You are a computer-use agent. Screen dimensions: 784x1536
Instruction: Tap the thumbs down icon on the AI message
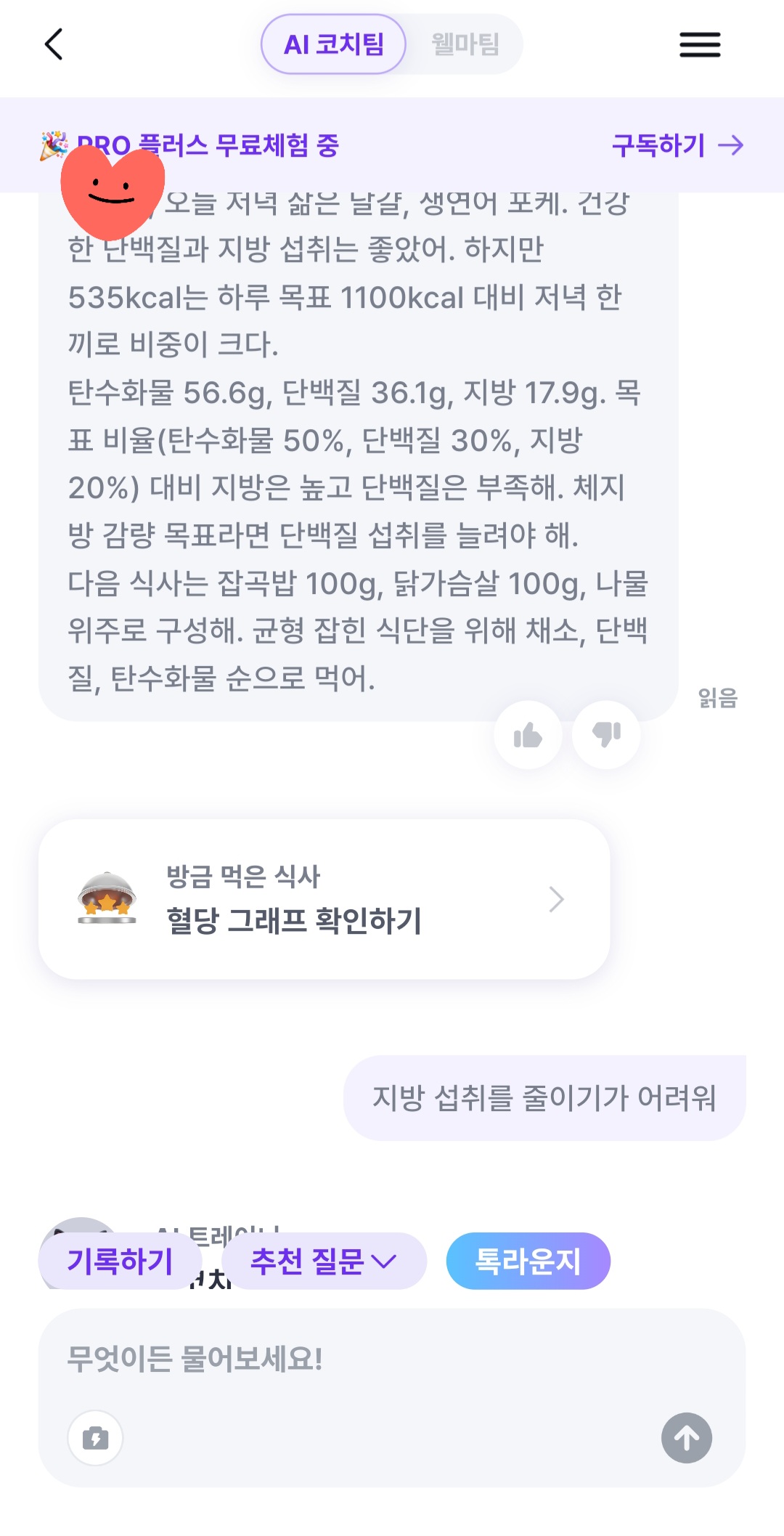[x=606, y=735]
